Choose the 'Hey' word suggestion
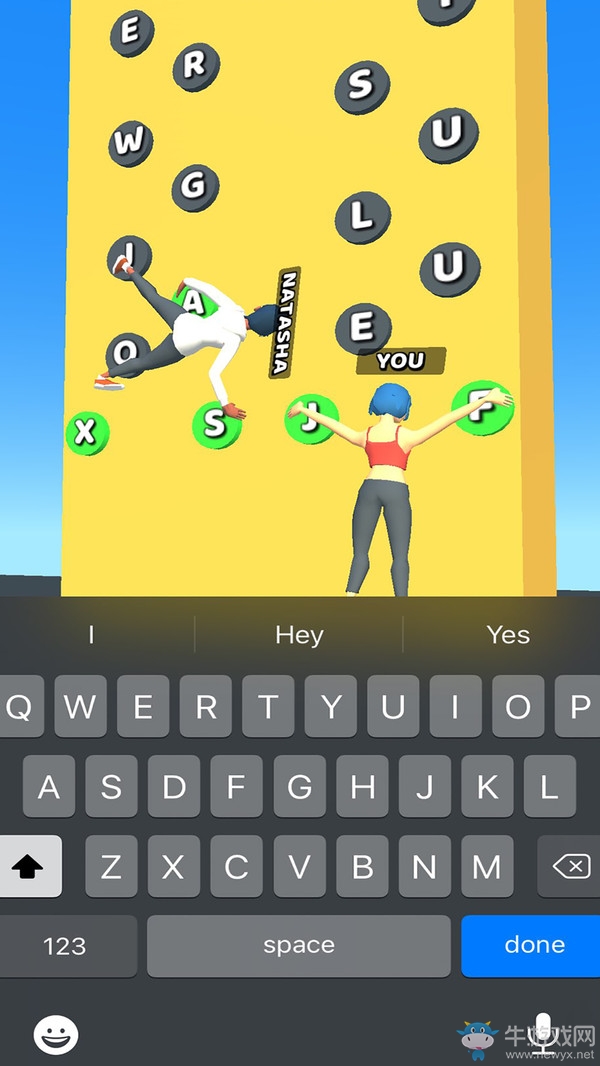Image resolution: width=600 pixels, height=1066 pixels. click(x=299, y=635)
